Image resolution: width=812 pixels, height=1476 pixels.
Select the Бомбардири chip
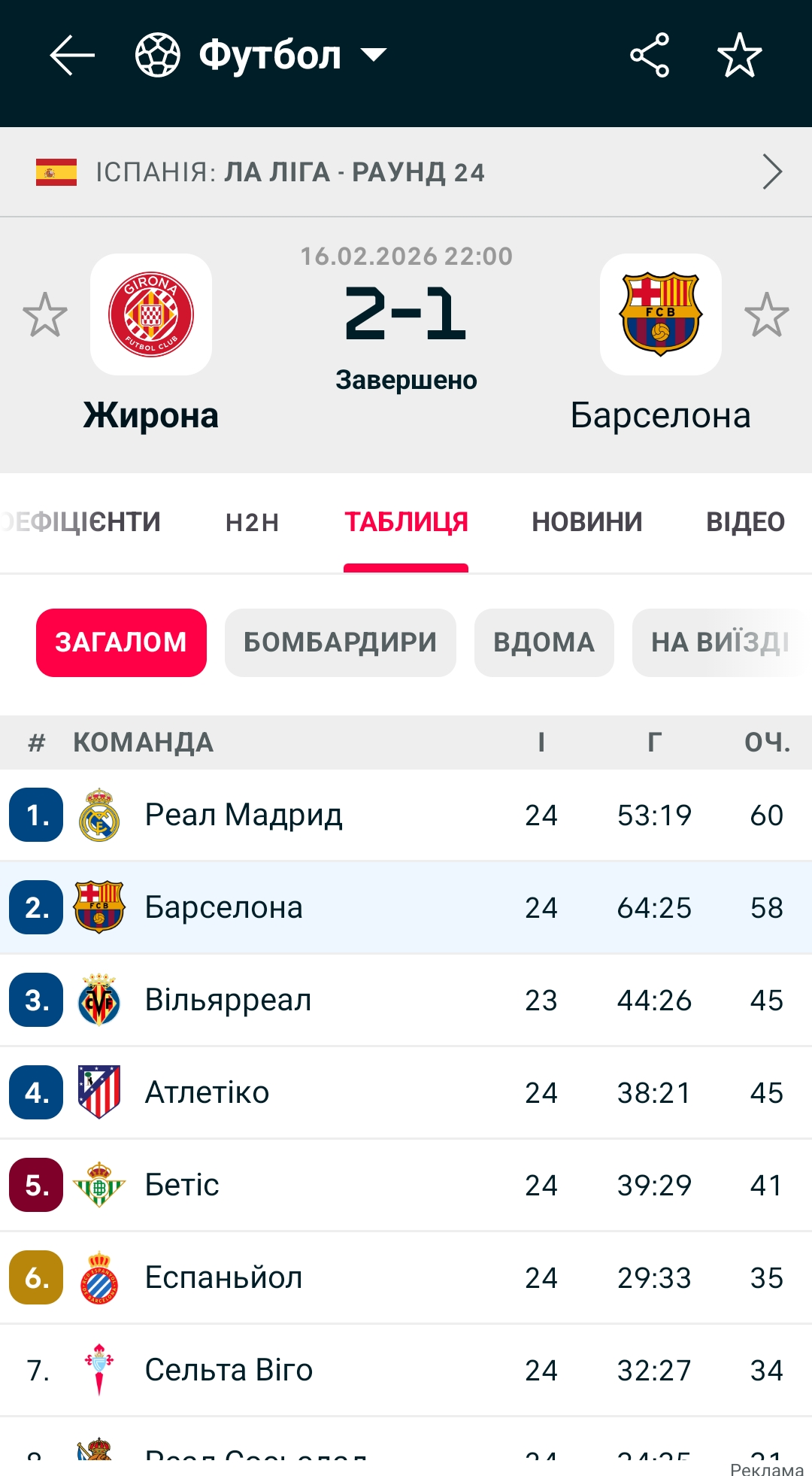(x=340, y=642)
